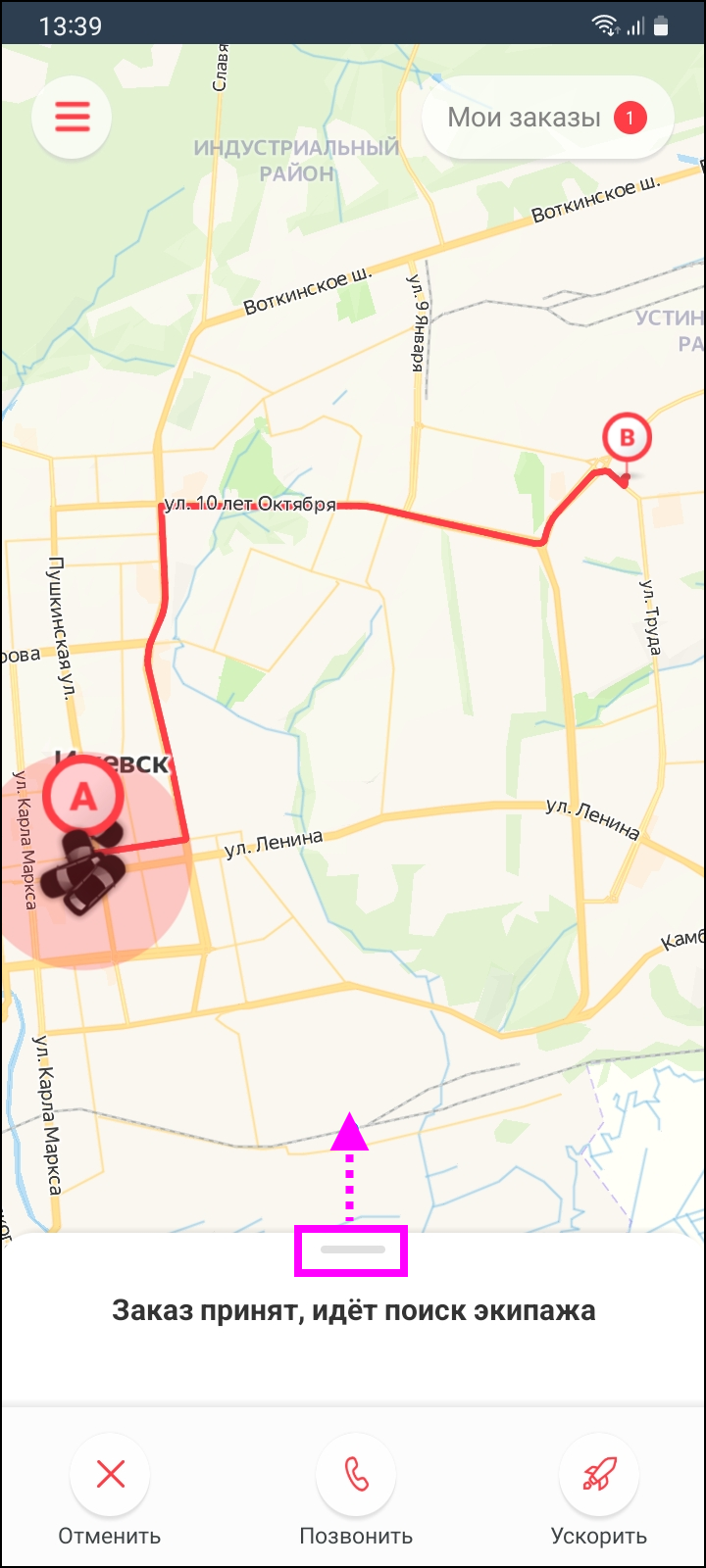Call dispatcher via Позвонить

tap(356, 1474)
